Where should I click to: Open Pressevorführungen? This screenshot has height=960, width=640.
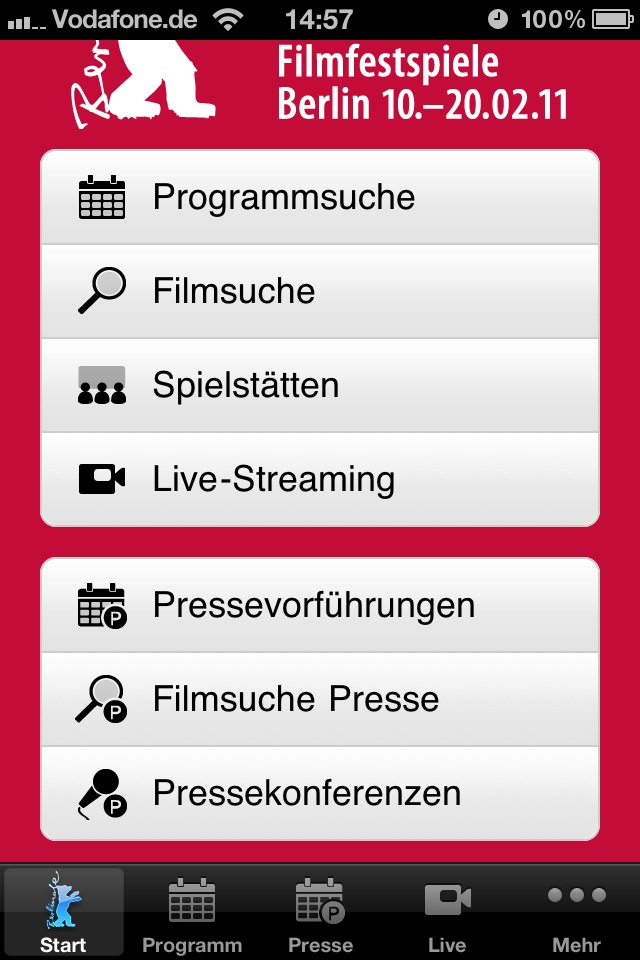click(x=320, y=606)
